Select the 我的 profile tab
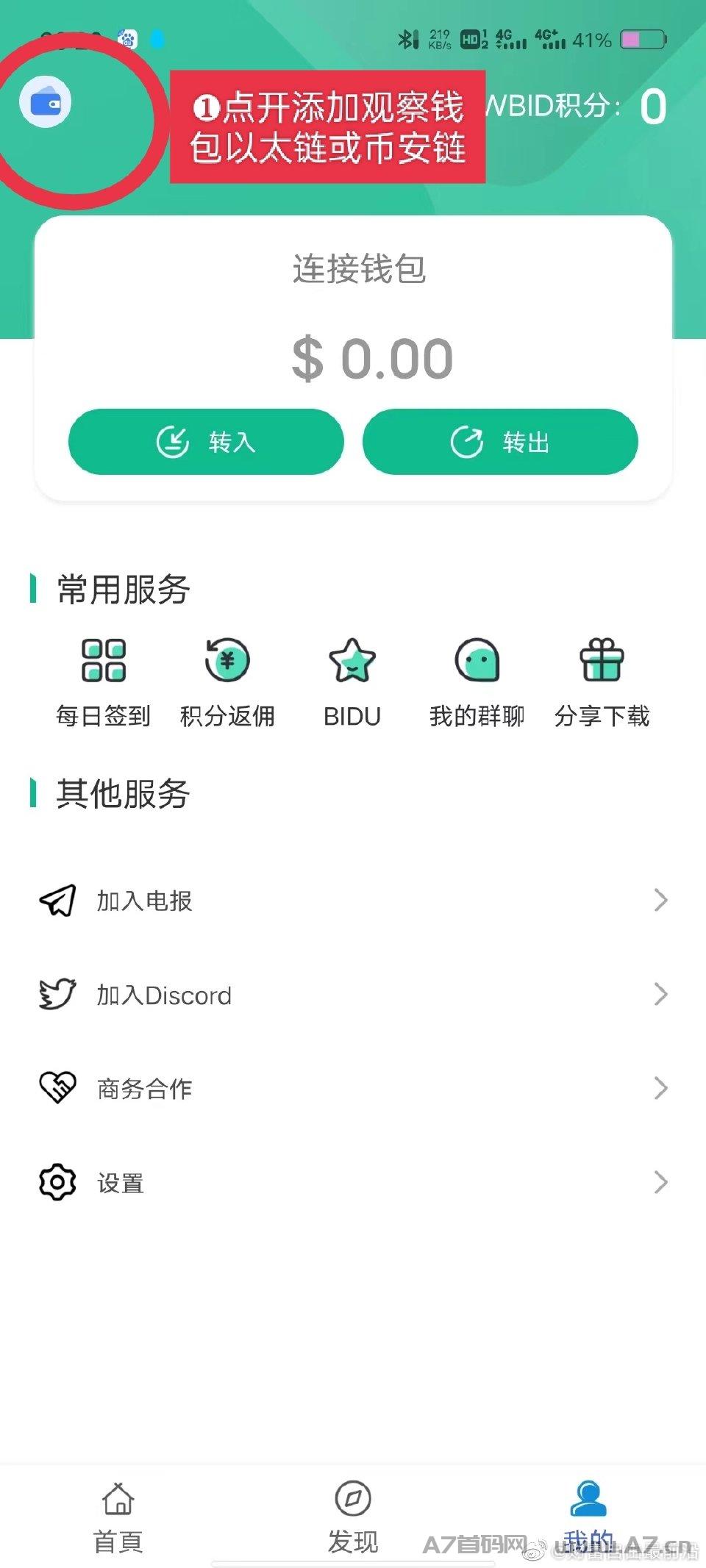 pos(588,1517)
